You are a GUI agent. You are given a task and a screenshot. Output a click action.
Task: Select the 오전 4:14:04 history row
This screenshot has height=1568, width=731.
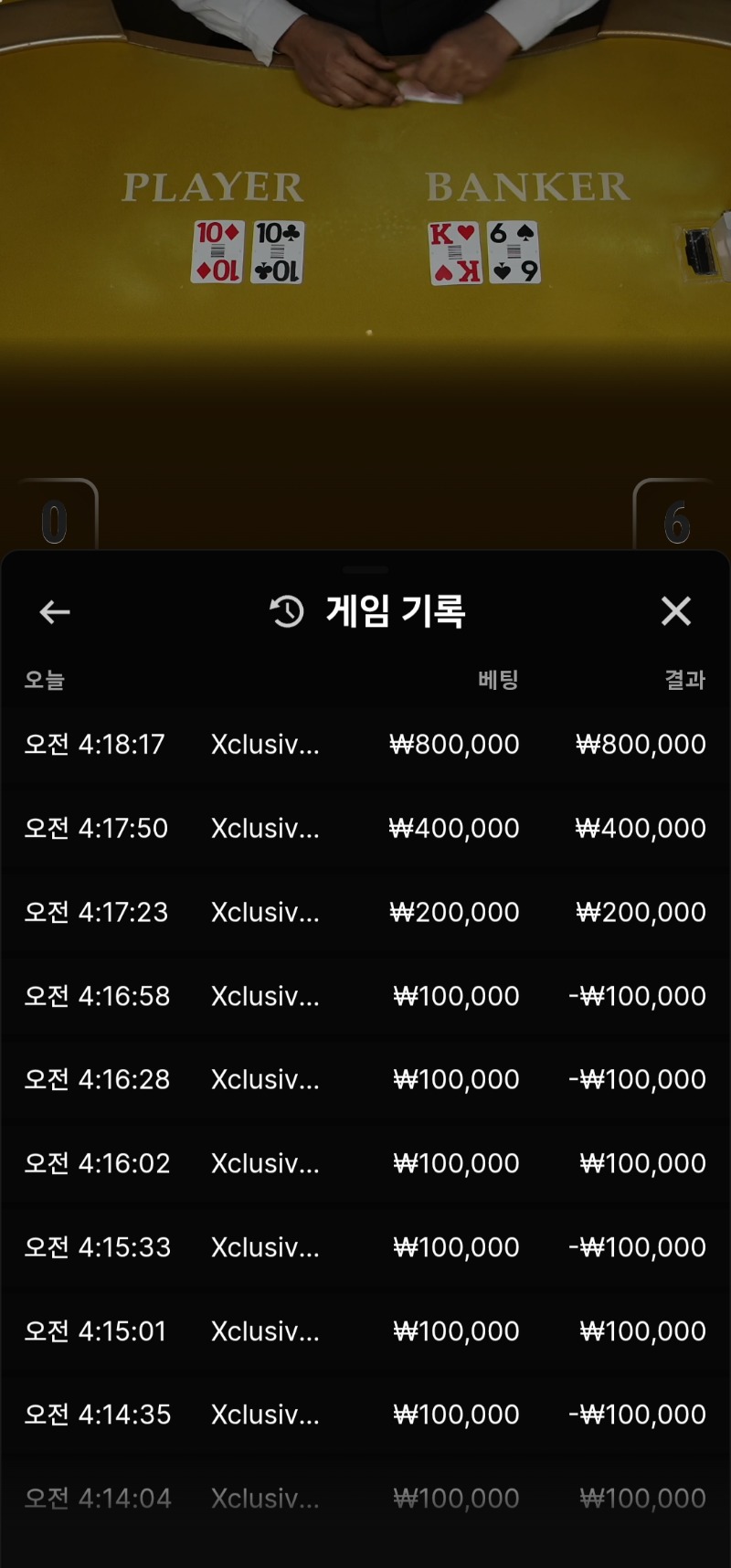pos(365,1499)
